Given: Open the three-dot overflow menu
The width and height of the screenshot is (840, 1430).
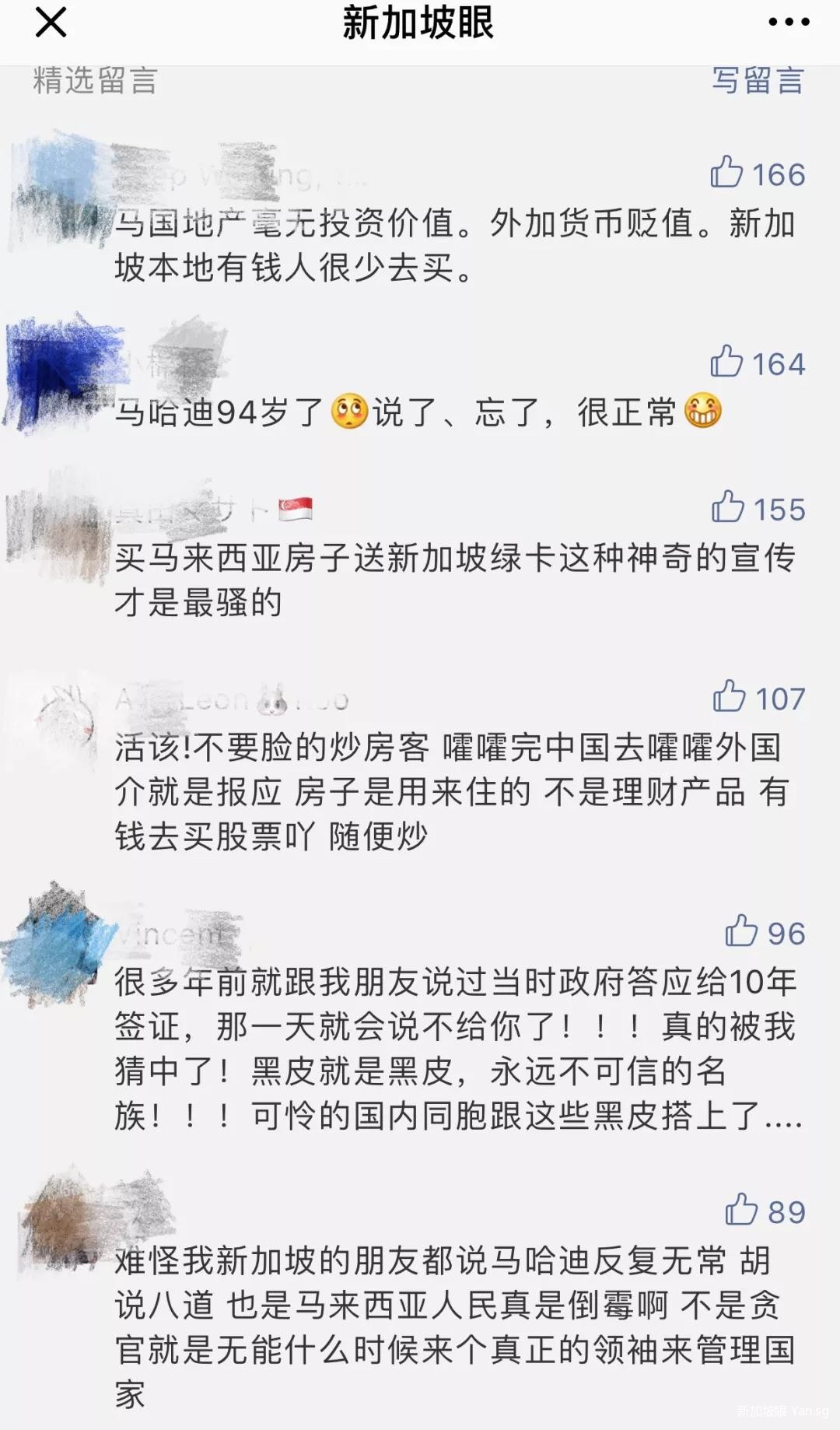Looking at the screenshot, I should click(789, 23).
